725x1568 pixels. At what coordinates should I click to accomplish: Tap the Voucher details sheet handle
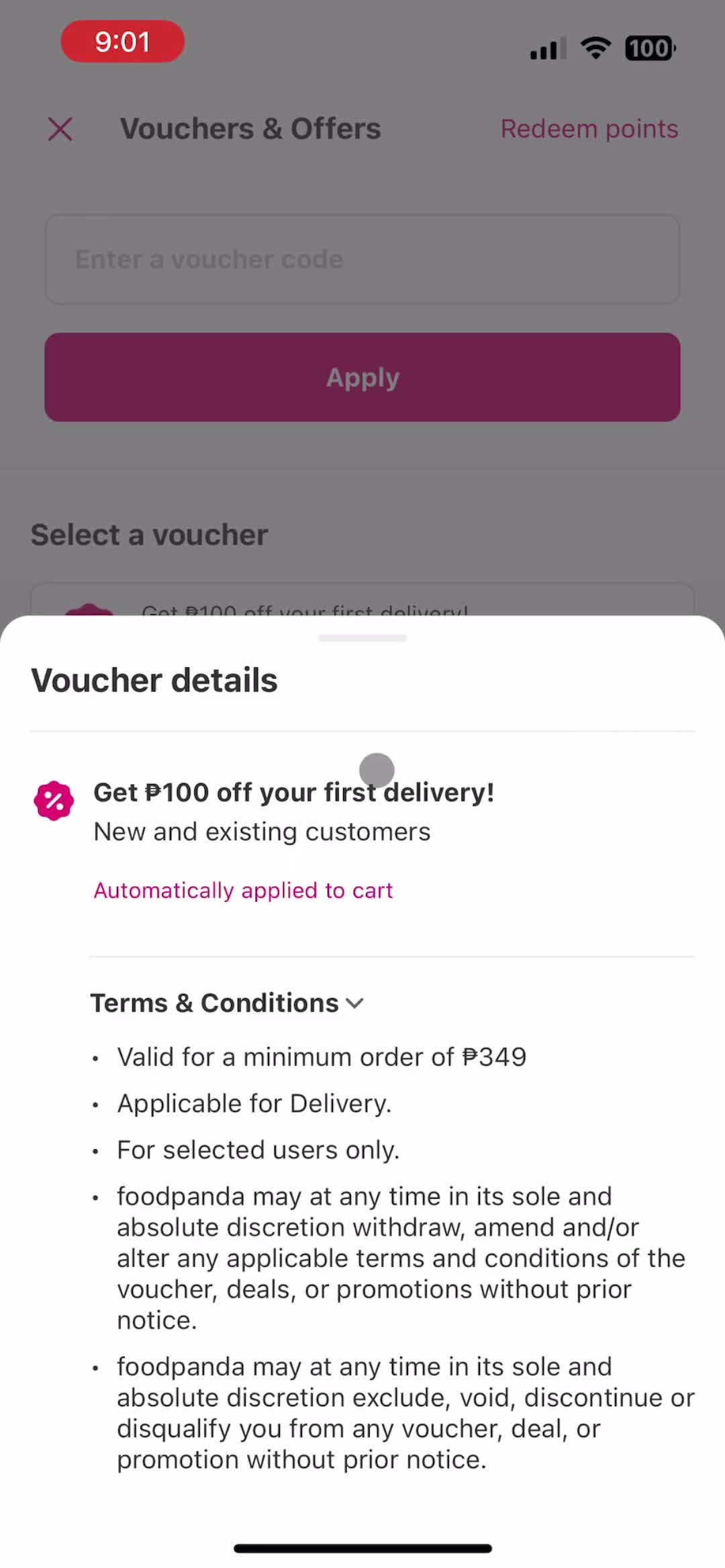[x=362, y=638]
